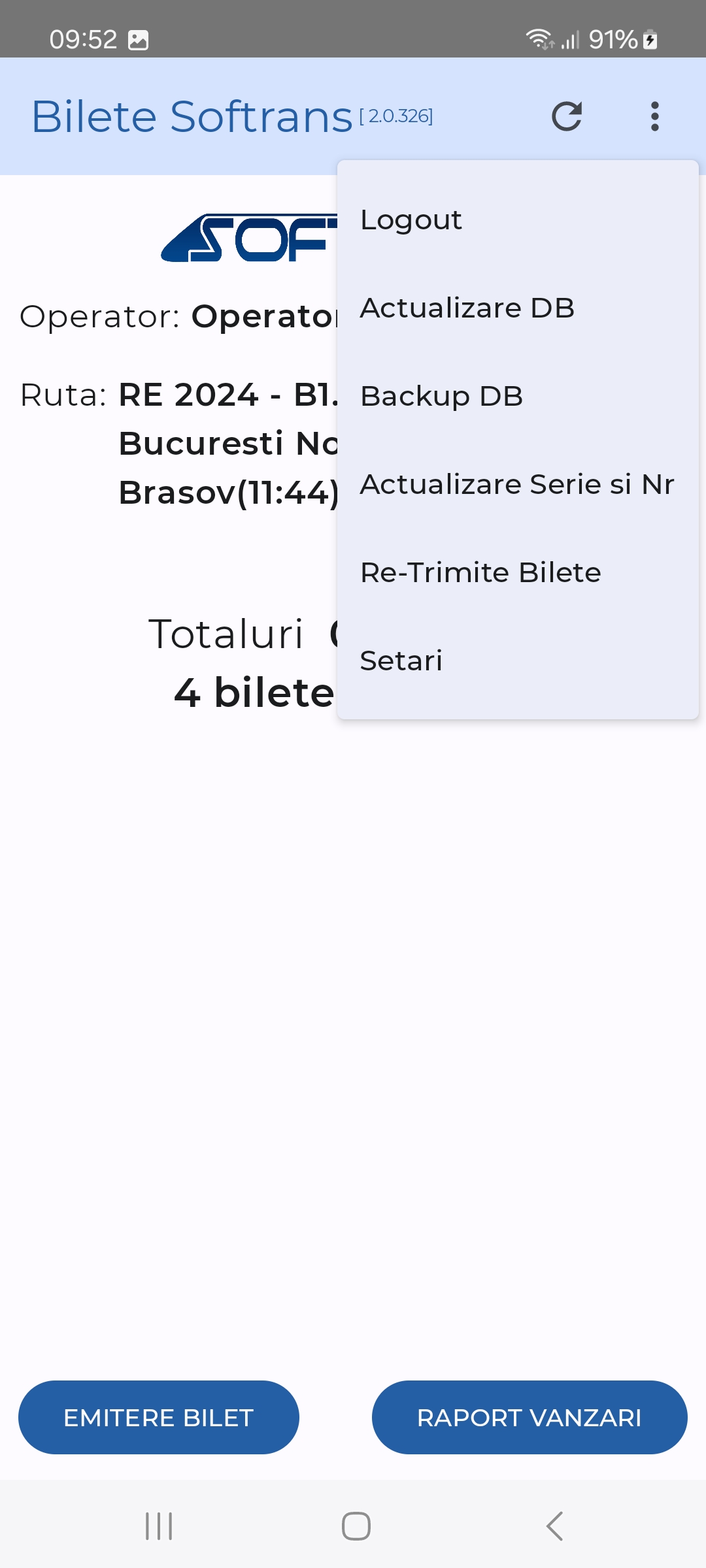Go back with system back button
This screenshot has height=1568, width=706.
(x=554, y=1526)
